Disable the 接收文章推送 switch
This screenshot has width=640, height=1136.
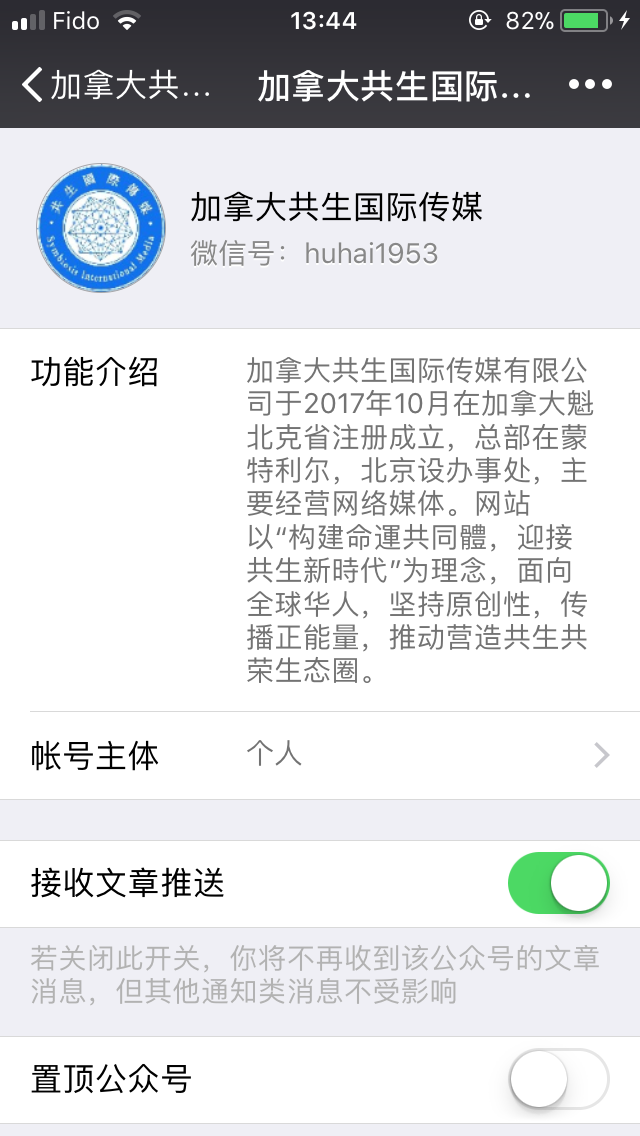click(558, 883)
